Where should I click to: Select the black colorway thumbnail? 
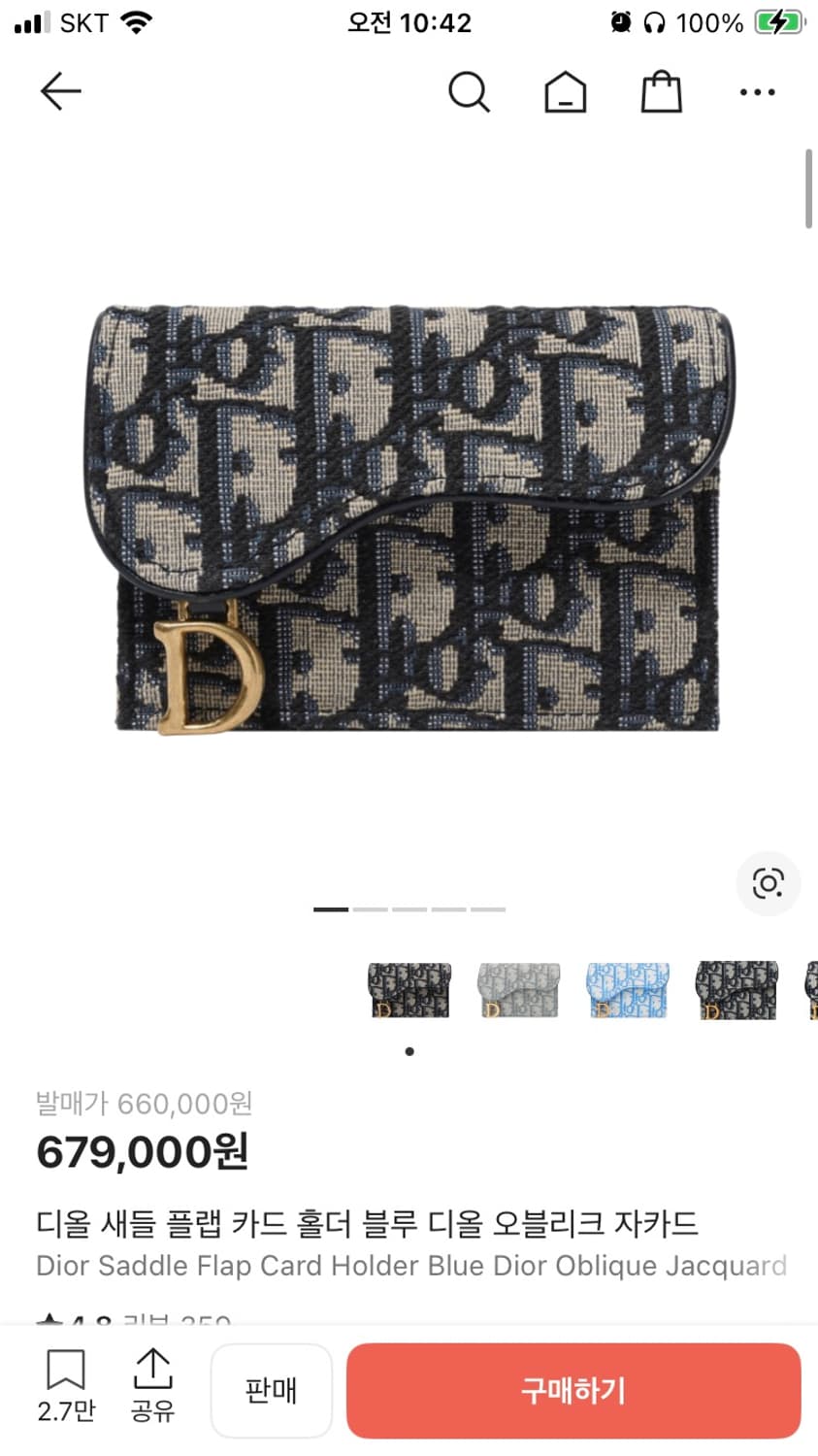click(x=409, y=990)
